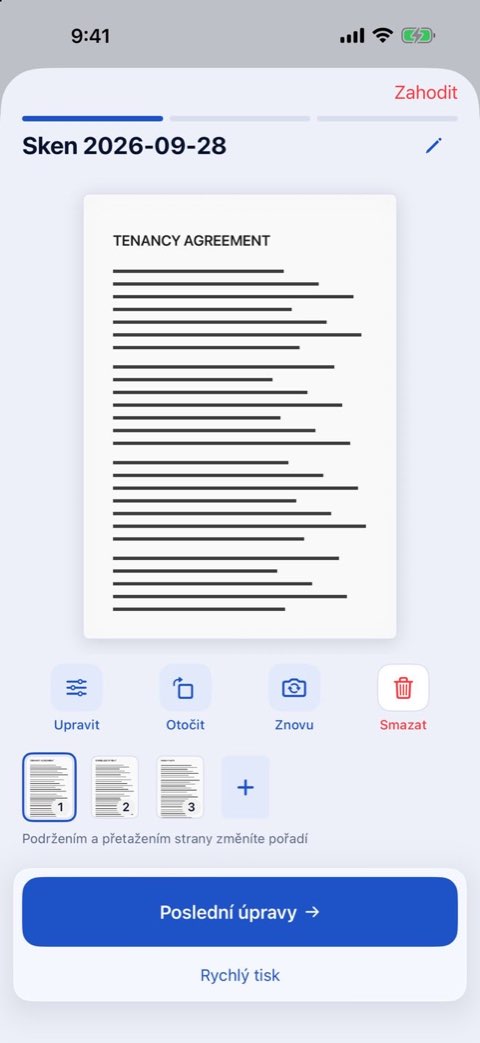Screen dimensions: 480x1043
Task: Add a new page with the plus button
Action: click(x=245, y=788)
